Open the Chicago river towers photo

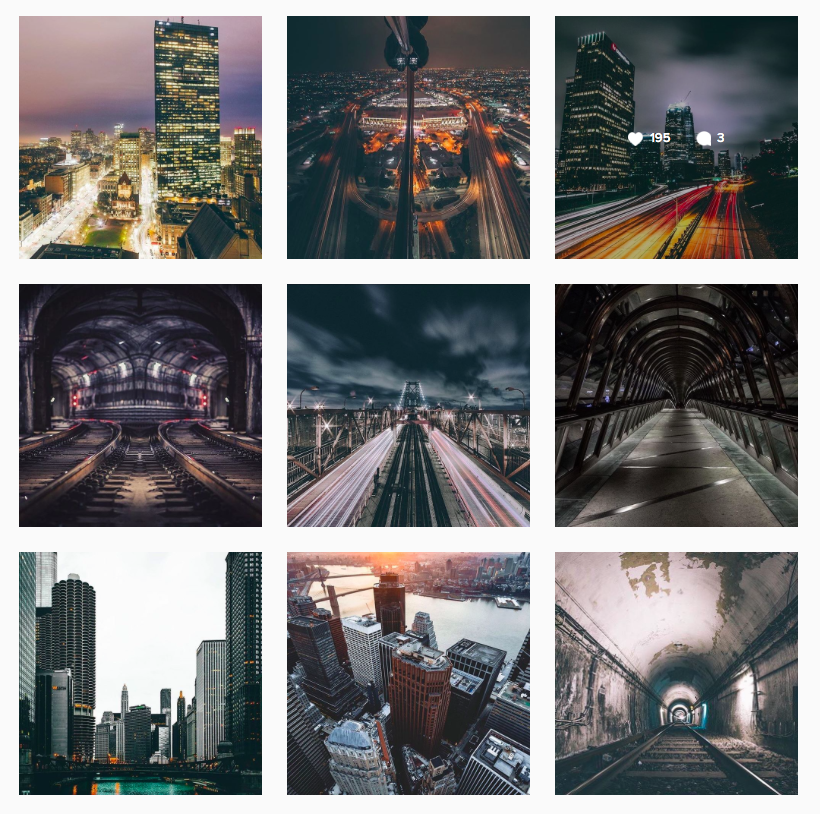coord(140,673)
